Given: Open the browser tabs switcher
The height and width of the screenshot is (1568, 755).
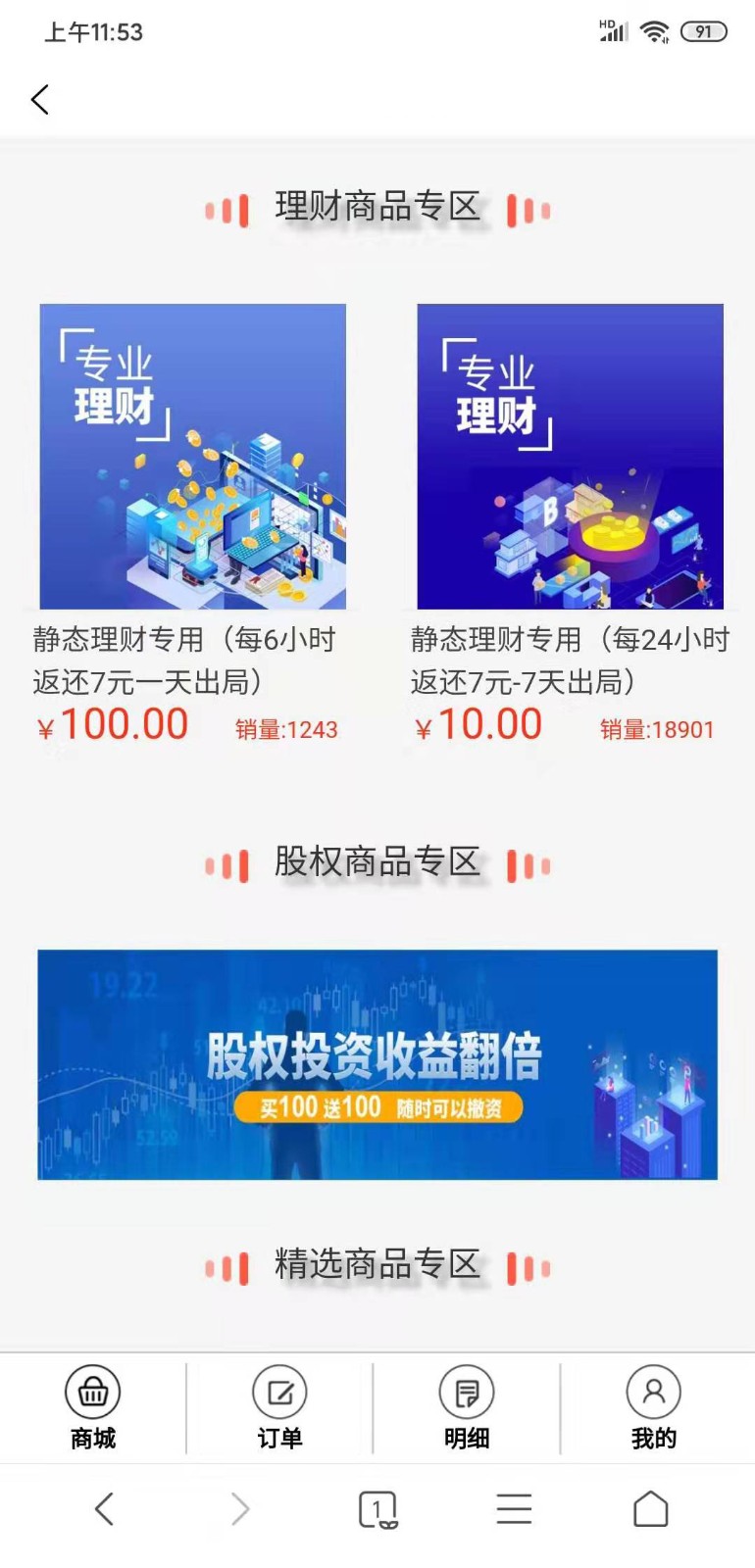Looking at the screenshot, I should tap(377, 1510).
